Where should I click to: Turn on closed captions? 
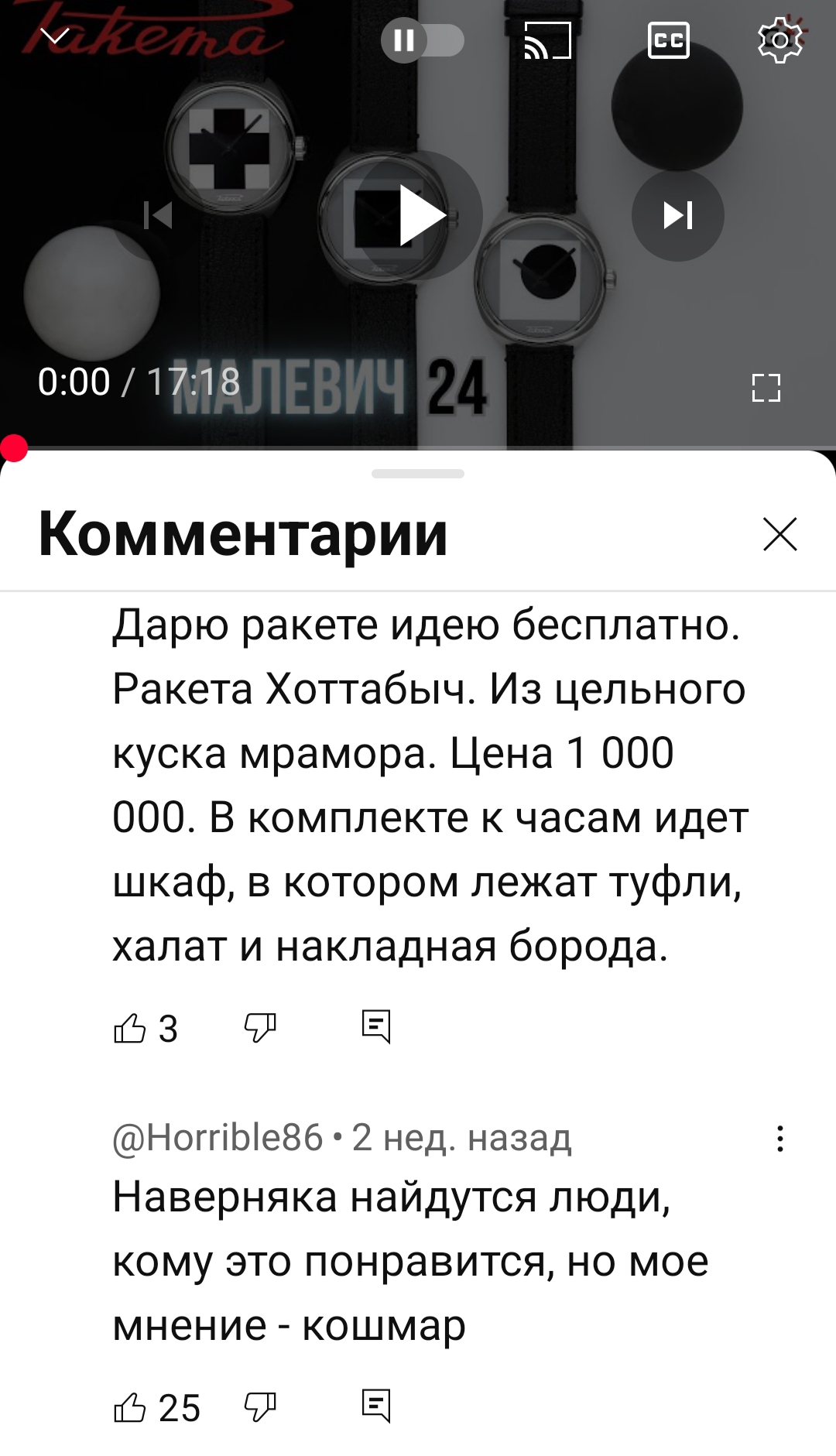click(x=669, y=40)
